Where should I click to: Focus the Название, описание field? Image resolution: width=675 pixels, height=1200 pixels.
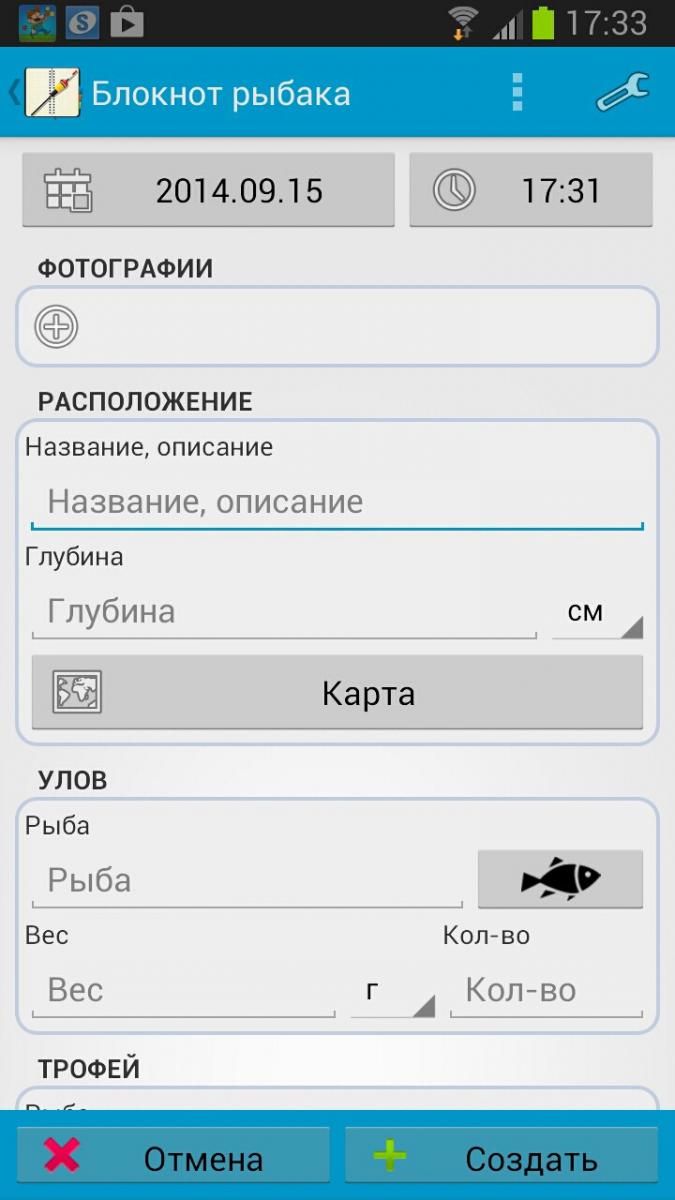[x=337, y=502]
